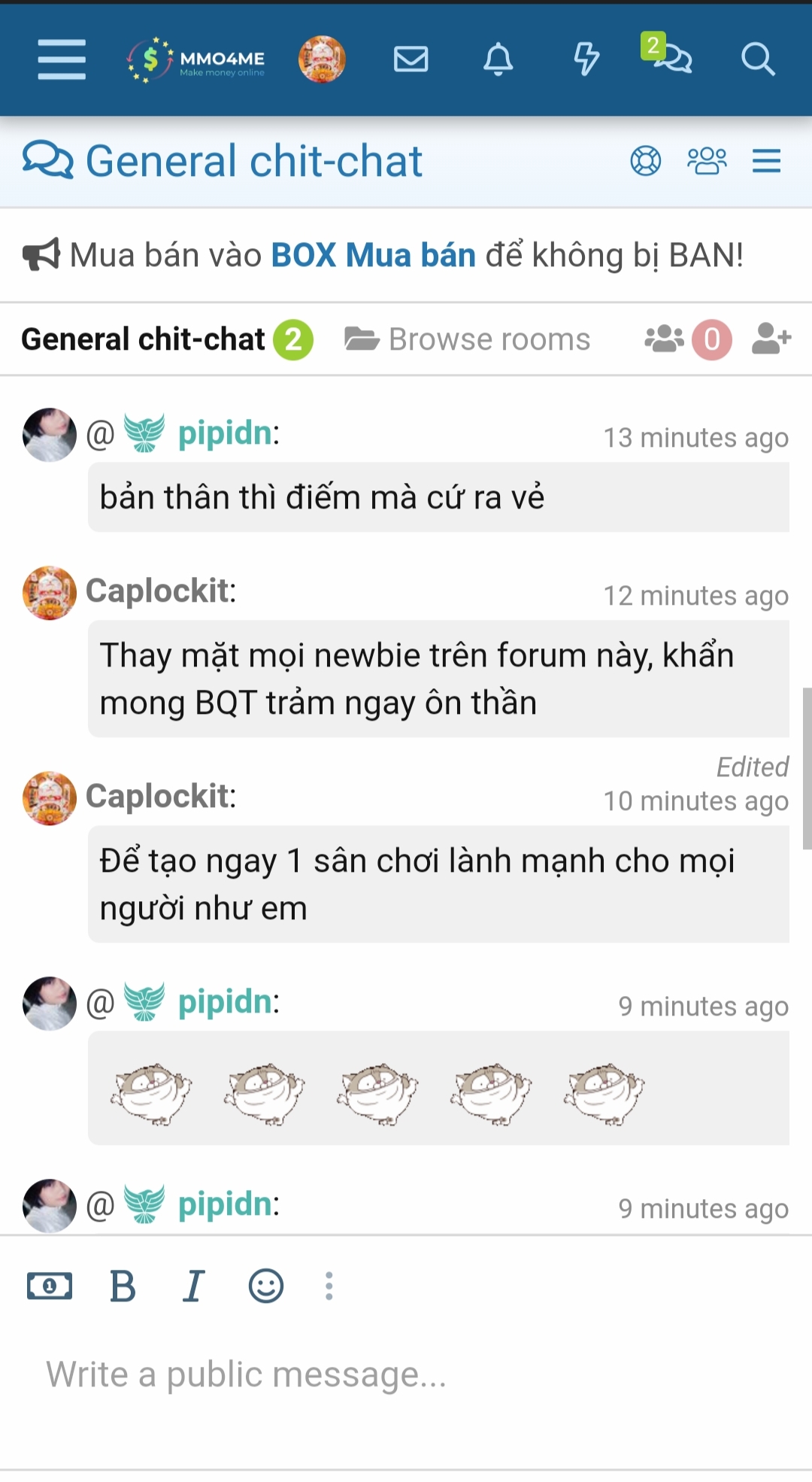Go to MMO4ME forum home logo

(x=197, y=59)
